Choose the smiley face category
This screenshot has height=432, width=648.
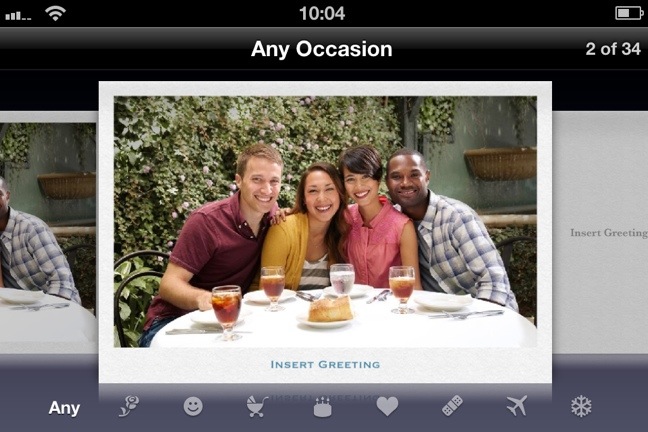tap(193, 406)
